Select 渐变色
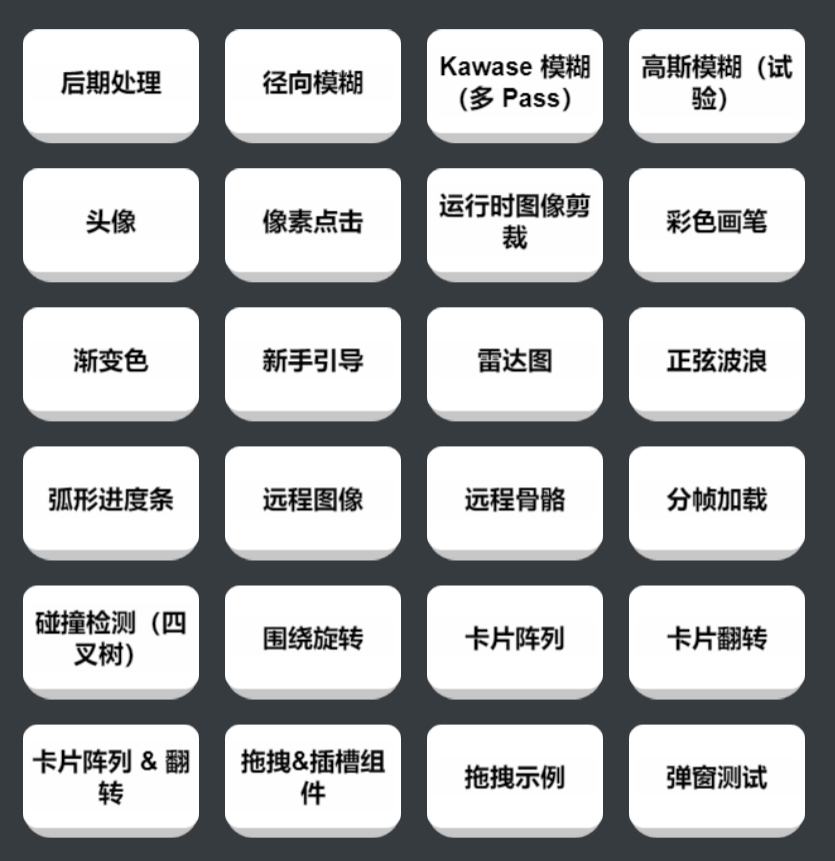 click(111, 361)
